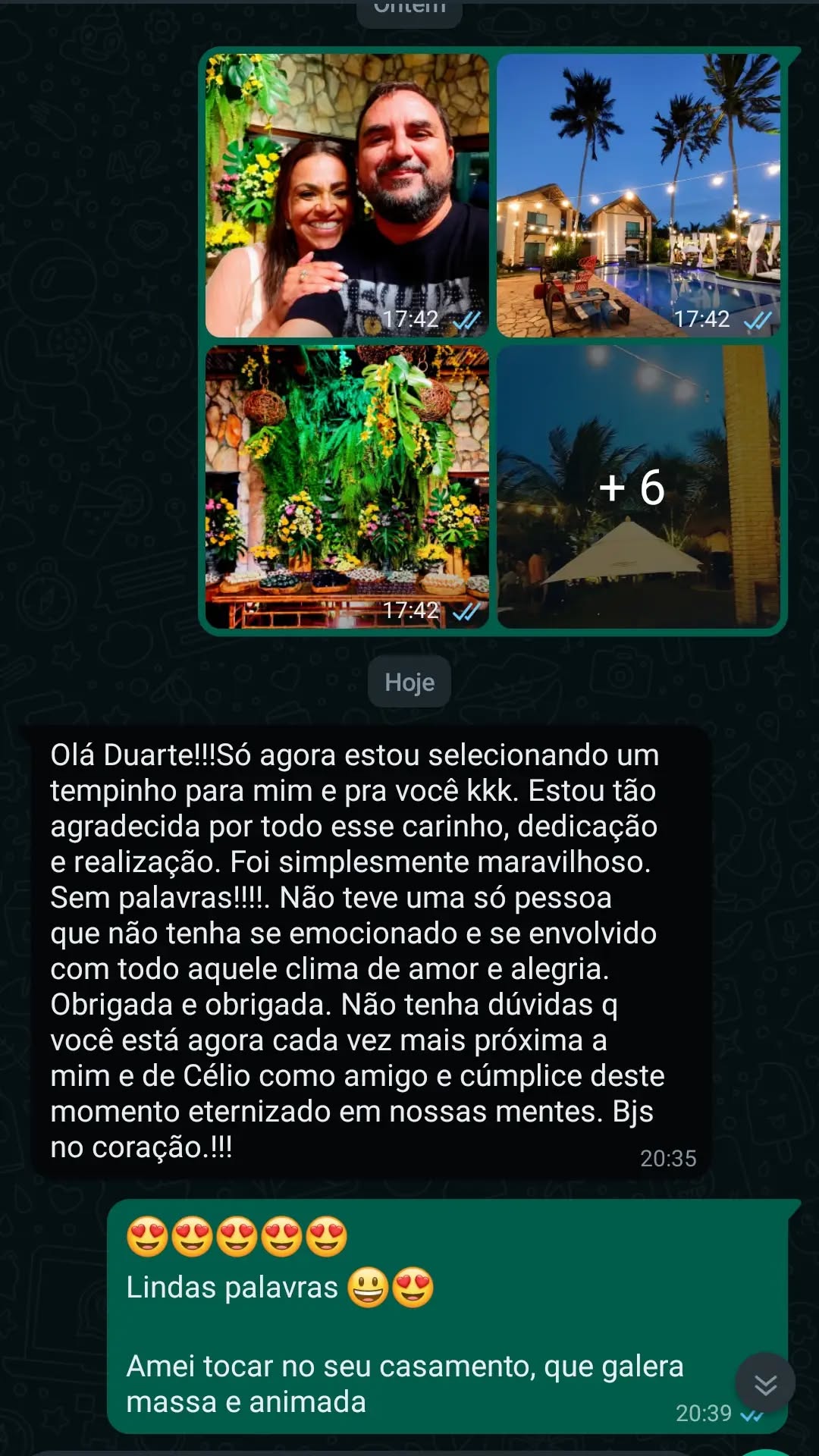The height and width of the screenshot is (1456, 819).
Task: Open the +6 more photos tile
Action: coord(638,486)
